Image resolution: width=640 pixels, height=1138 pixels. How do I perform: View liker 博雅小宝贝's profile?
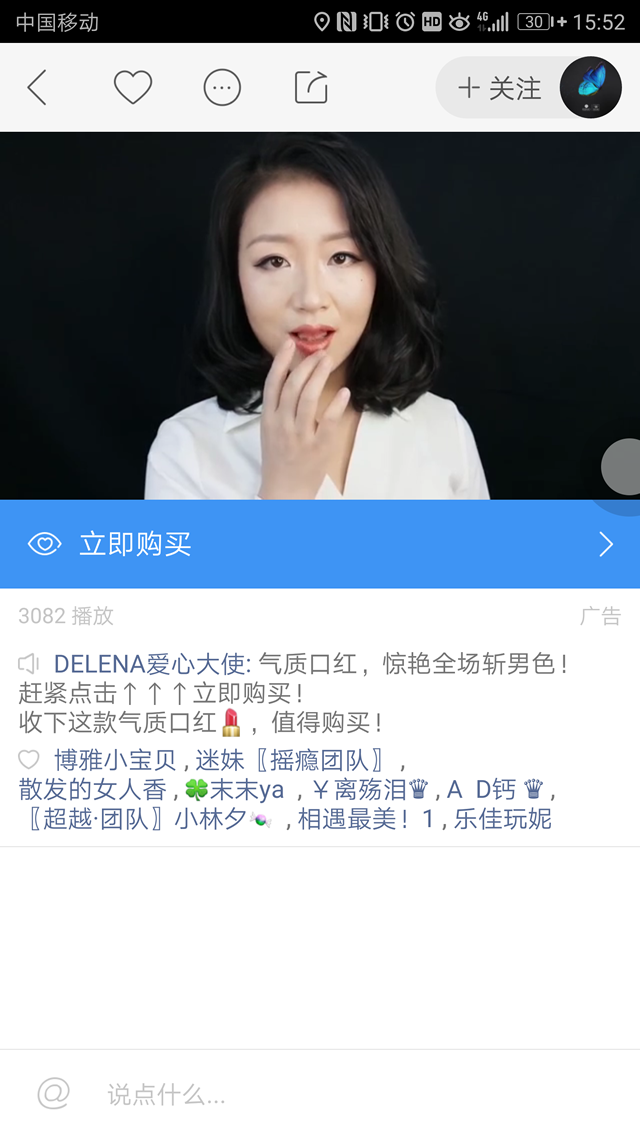point(115,760)
